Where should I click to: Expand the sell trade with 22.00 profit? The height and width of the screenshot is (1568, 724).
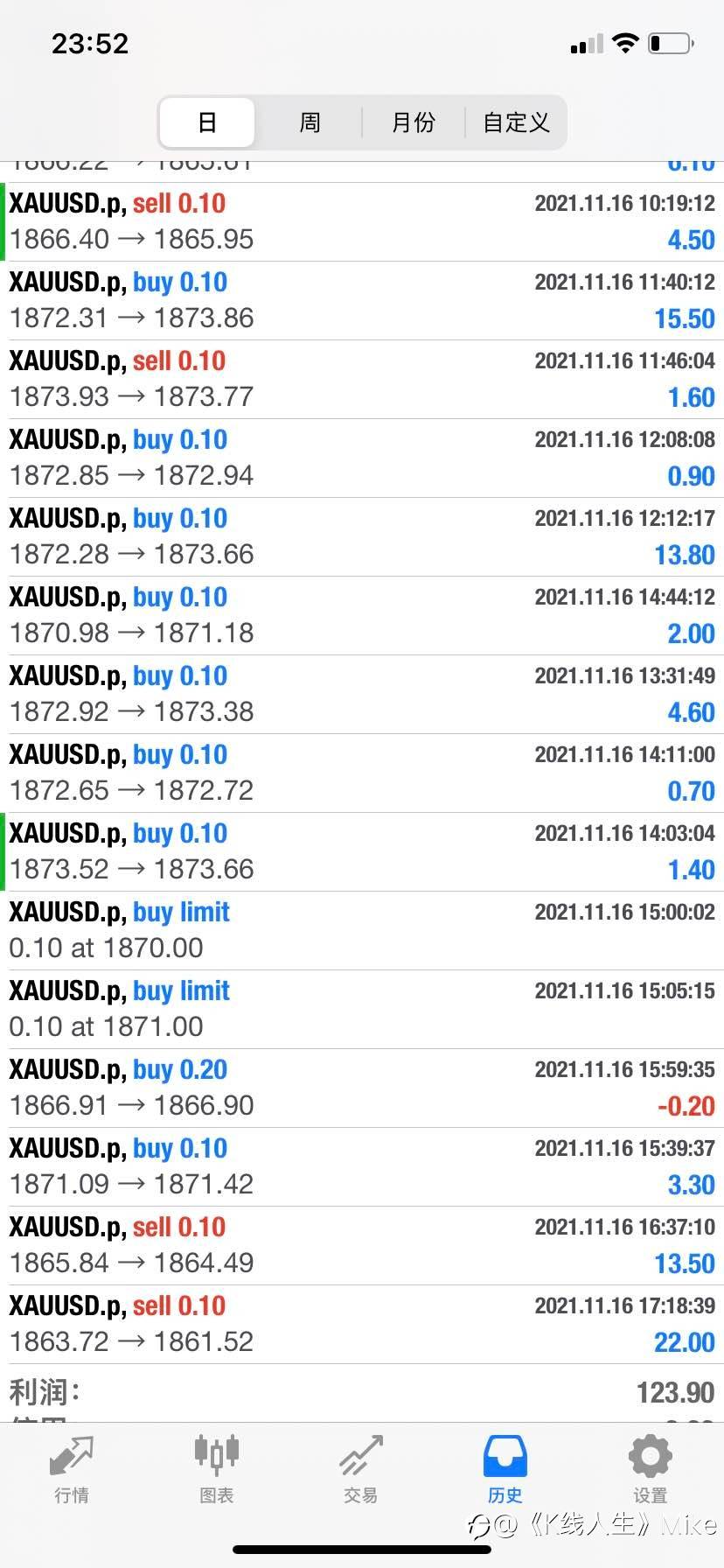coord(362,1324)
